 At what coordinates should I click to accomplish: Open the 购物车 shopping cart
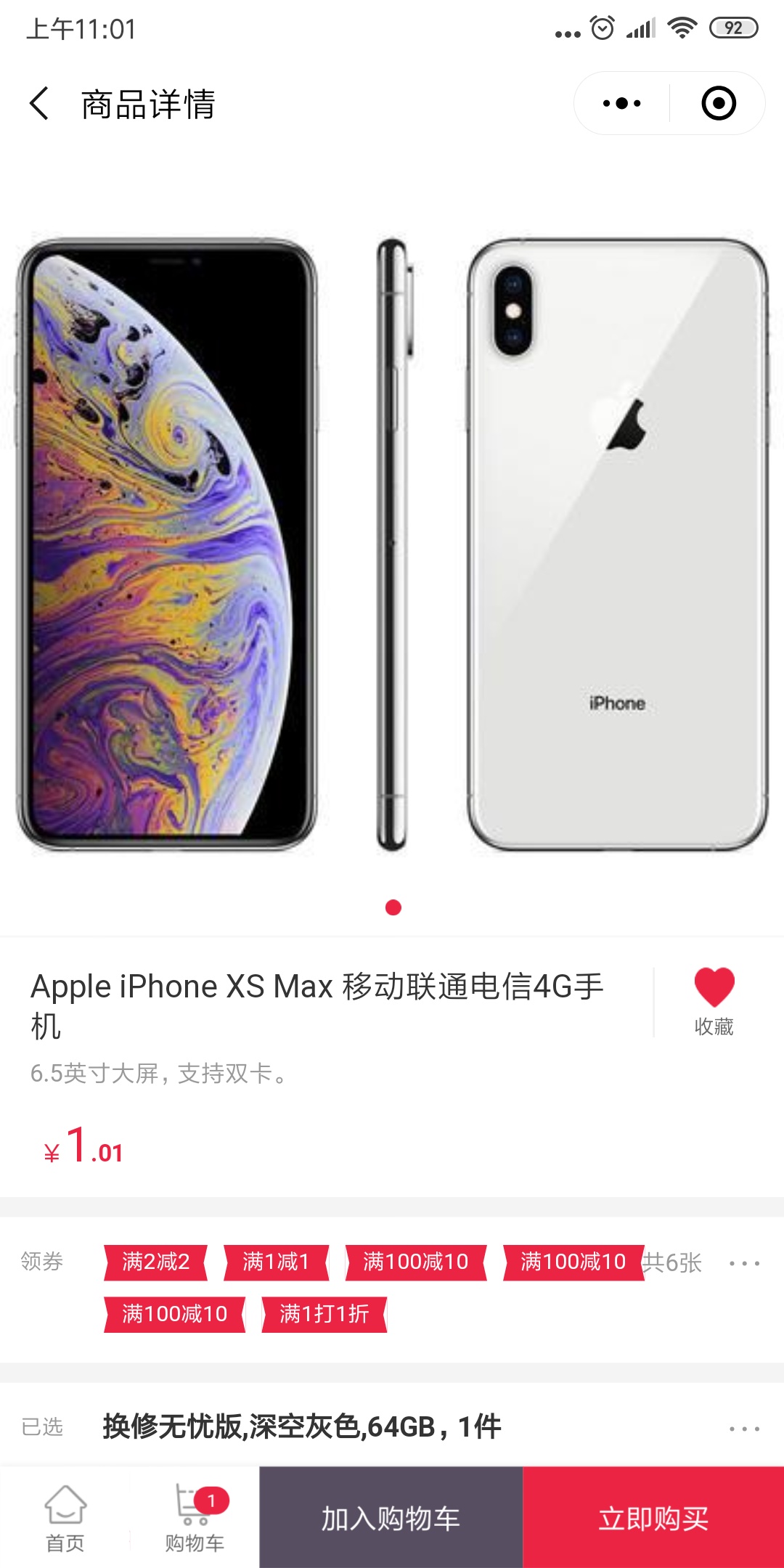(195, 1519)
